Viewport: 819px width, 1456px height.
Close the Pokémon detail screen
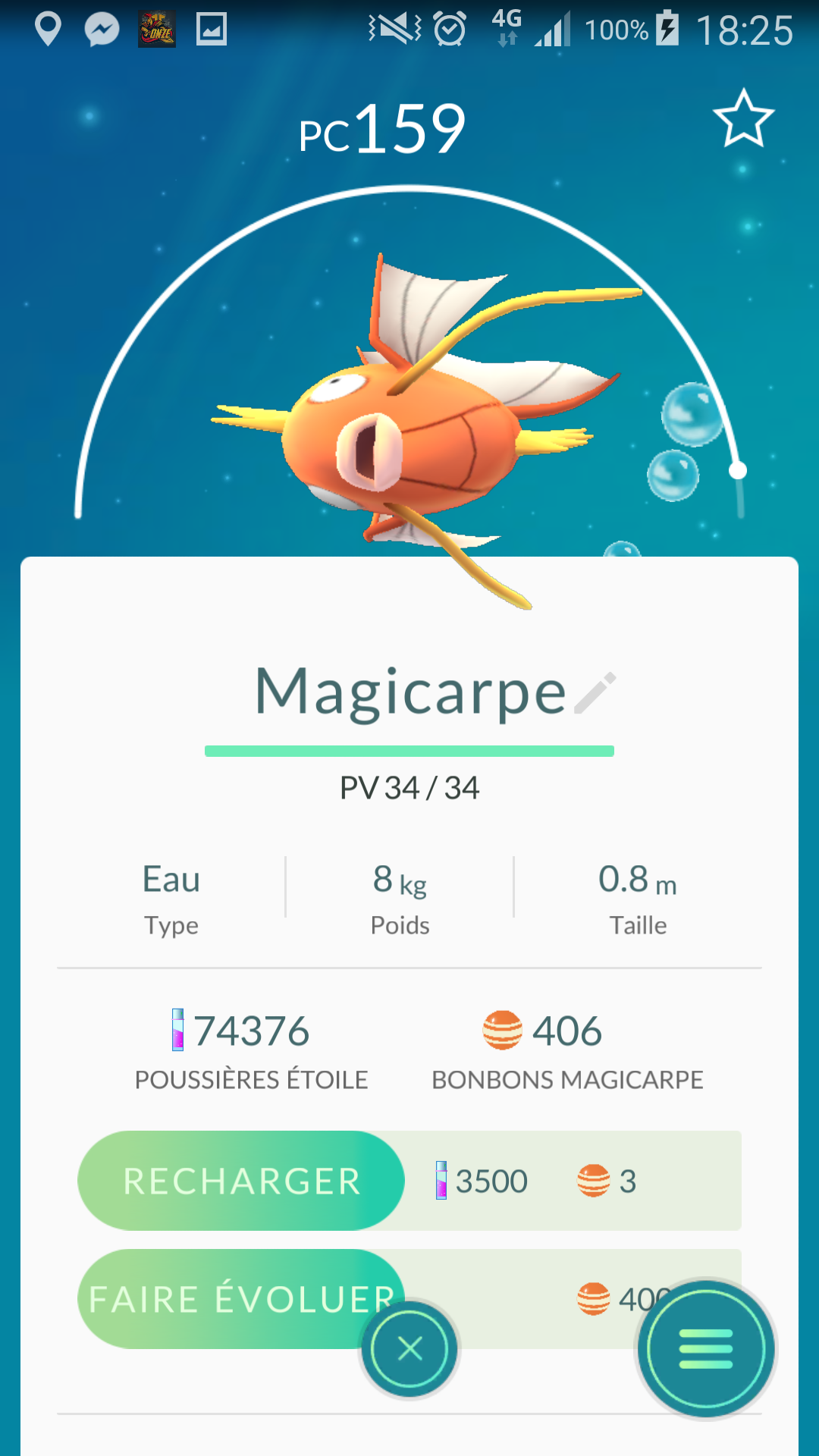click(x=409, y=1349)
